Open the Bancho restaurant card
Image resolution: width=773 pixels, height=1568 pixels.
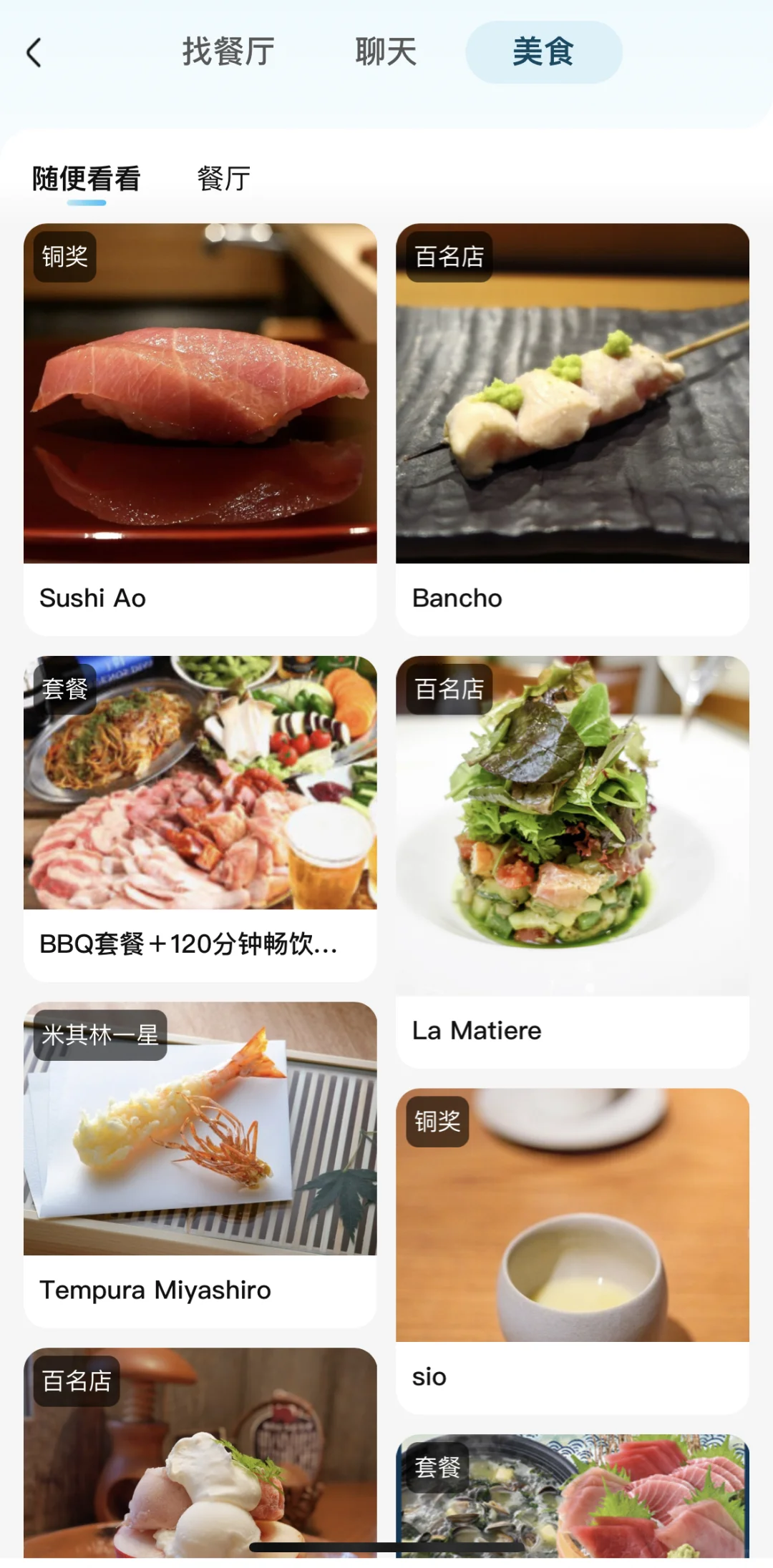click(572, 429)
